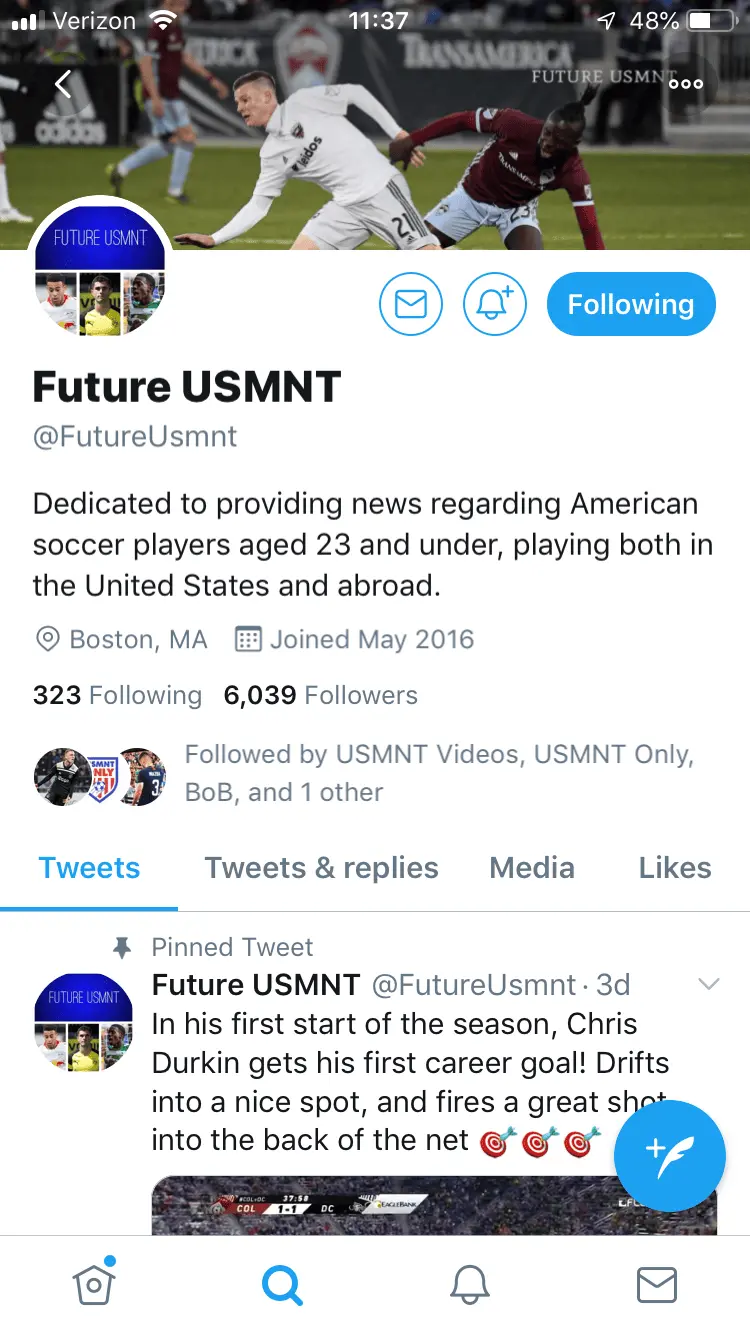Select the Tweets tab
This screenshot has width=750, height=1334.
pyautogui.click(x=89, y=868)
